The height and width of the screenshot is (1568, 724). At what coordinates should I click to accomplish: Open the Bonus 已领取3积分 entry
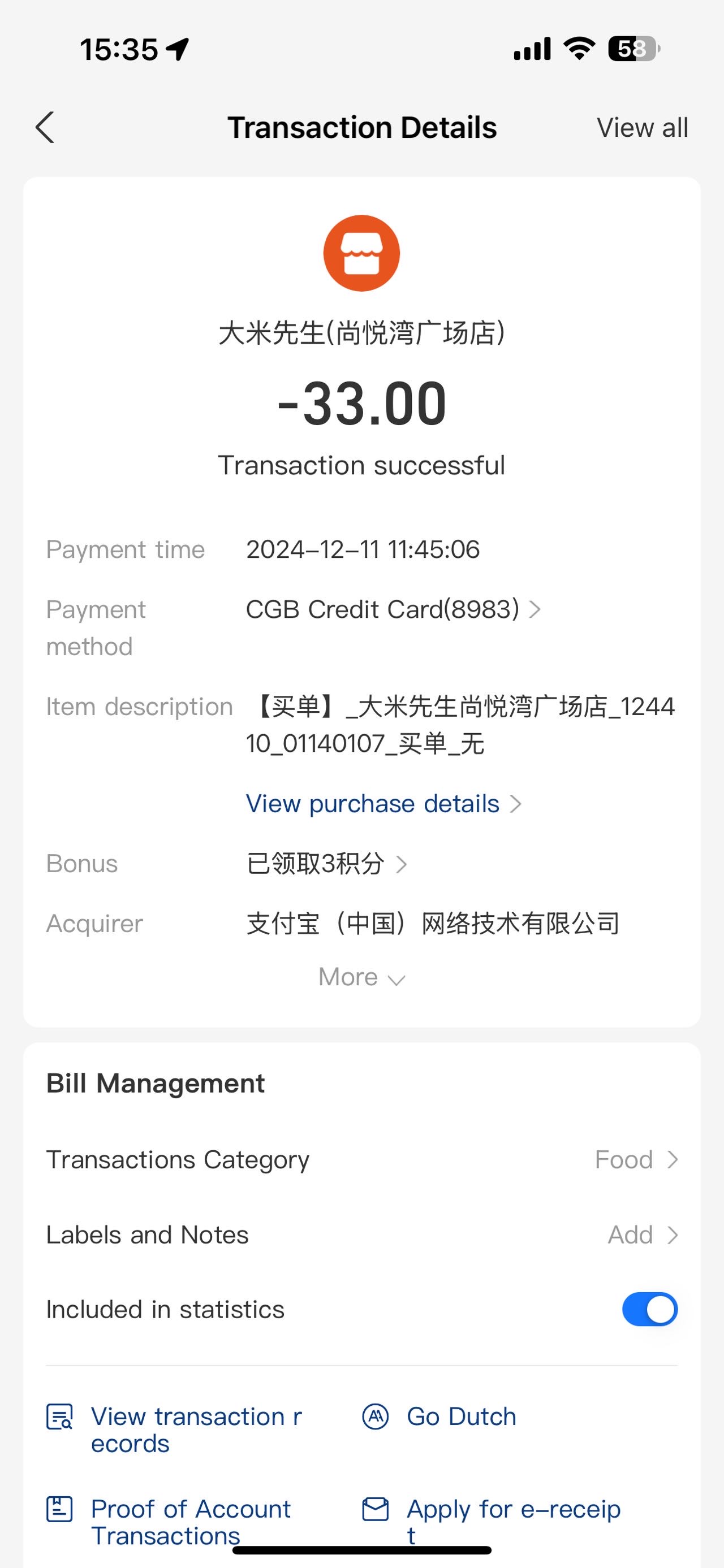click(x=326, y=863)
